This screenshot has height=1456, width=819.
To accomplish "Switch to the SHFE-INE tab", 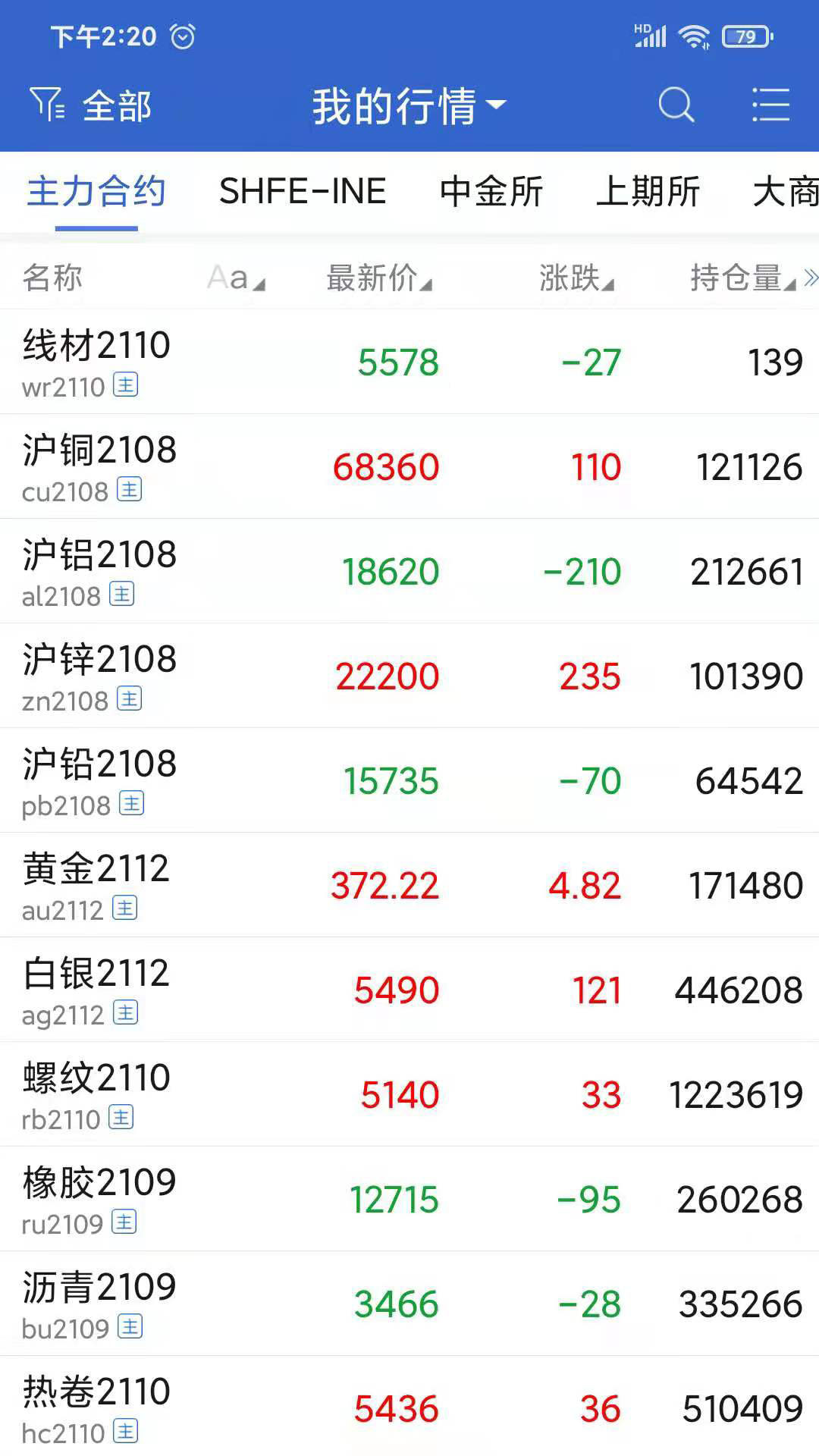I will click(303, 191).
